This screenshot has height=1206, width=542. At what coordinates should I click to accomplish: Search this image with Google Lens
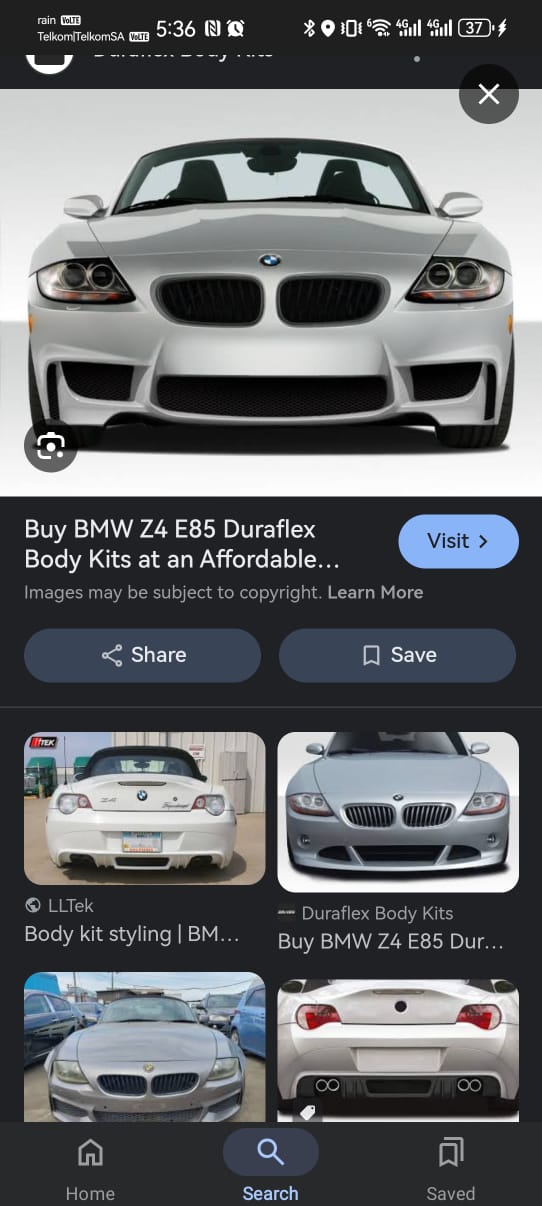pos(50,445)
